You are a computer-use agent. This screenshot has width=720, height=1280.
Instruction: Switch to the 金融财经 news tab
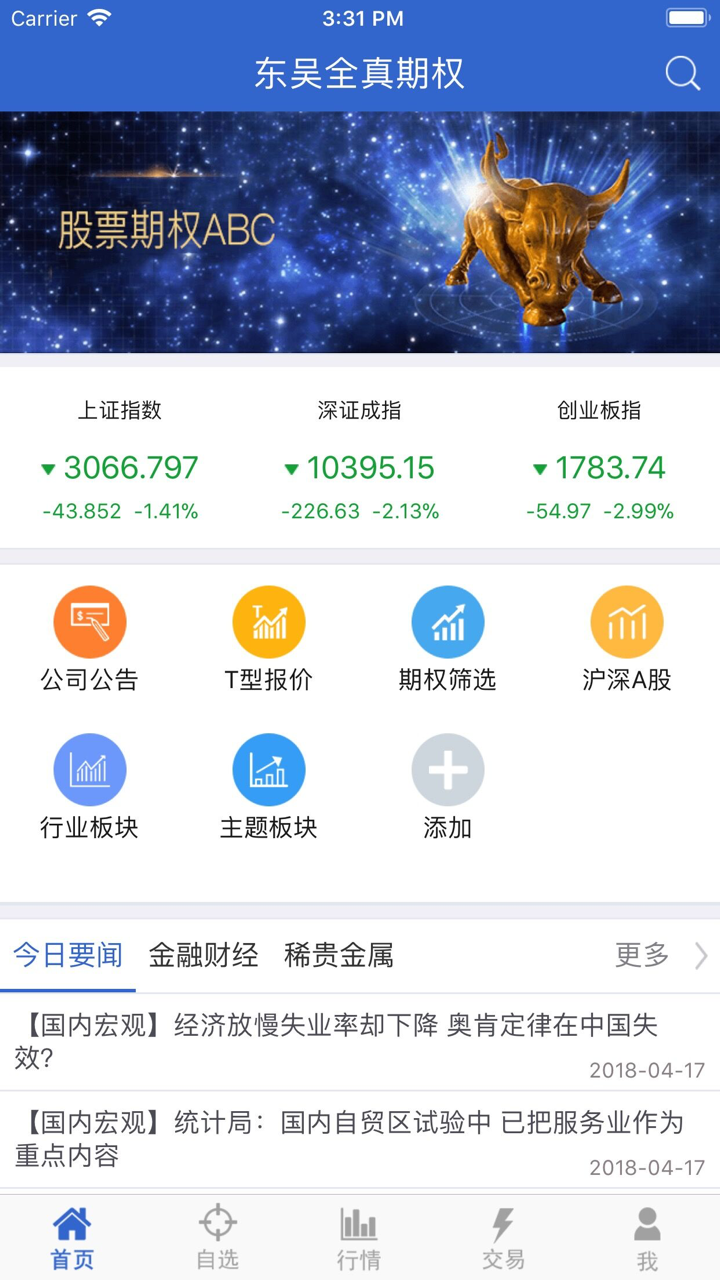(204, 956)
